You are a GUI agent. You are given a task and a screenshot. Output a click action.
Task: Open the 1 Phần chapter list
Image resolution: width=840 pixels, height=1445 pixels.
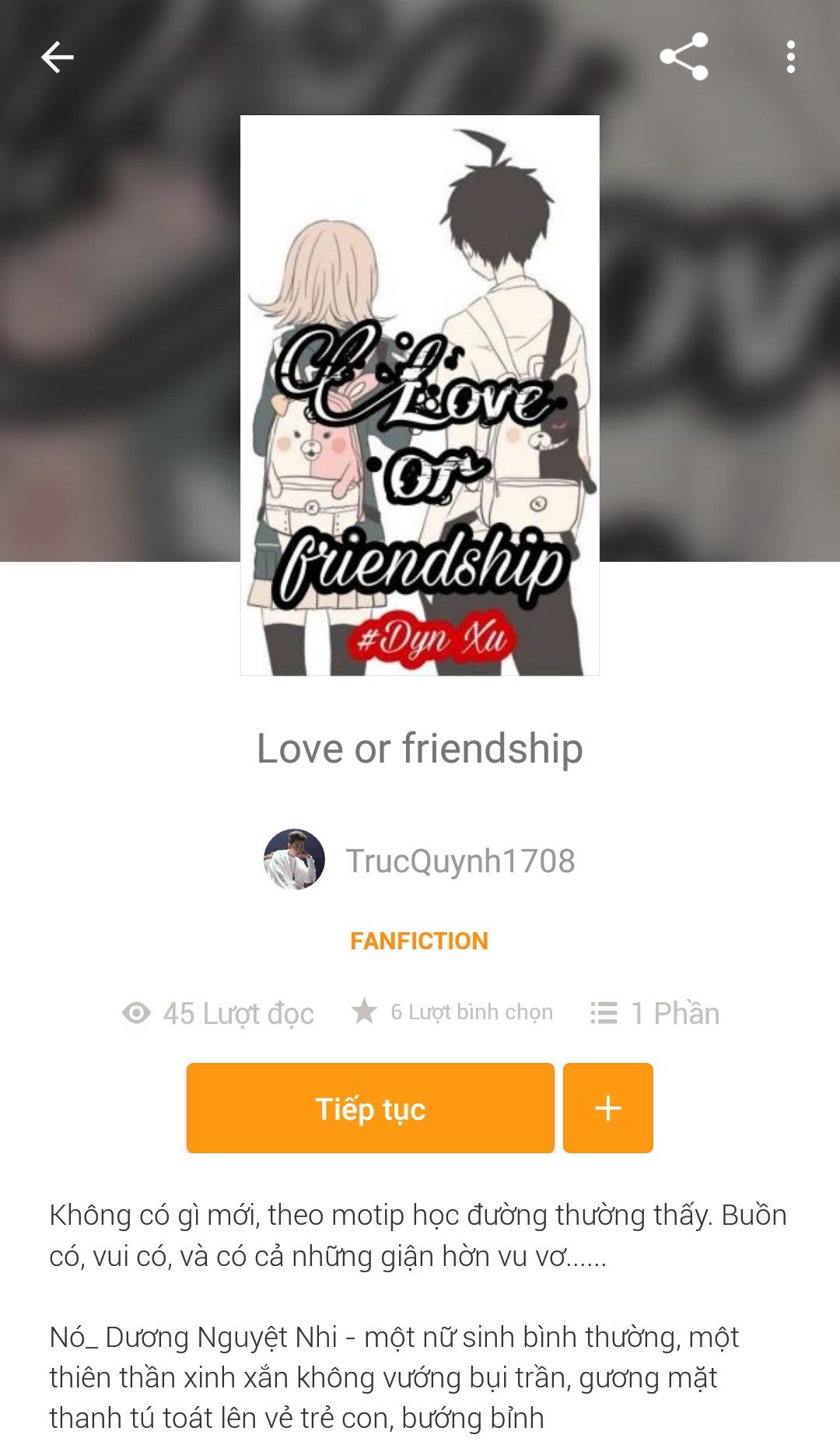click(x=655, y=1013)
